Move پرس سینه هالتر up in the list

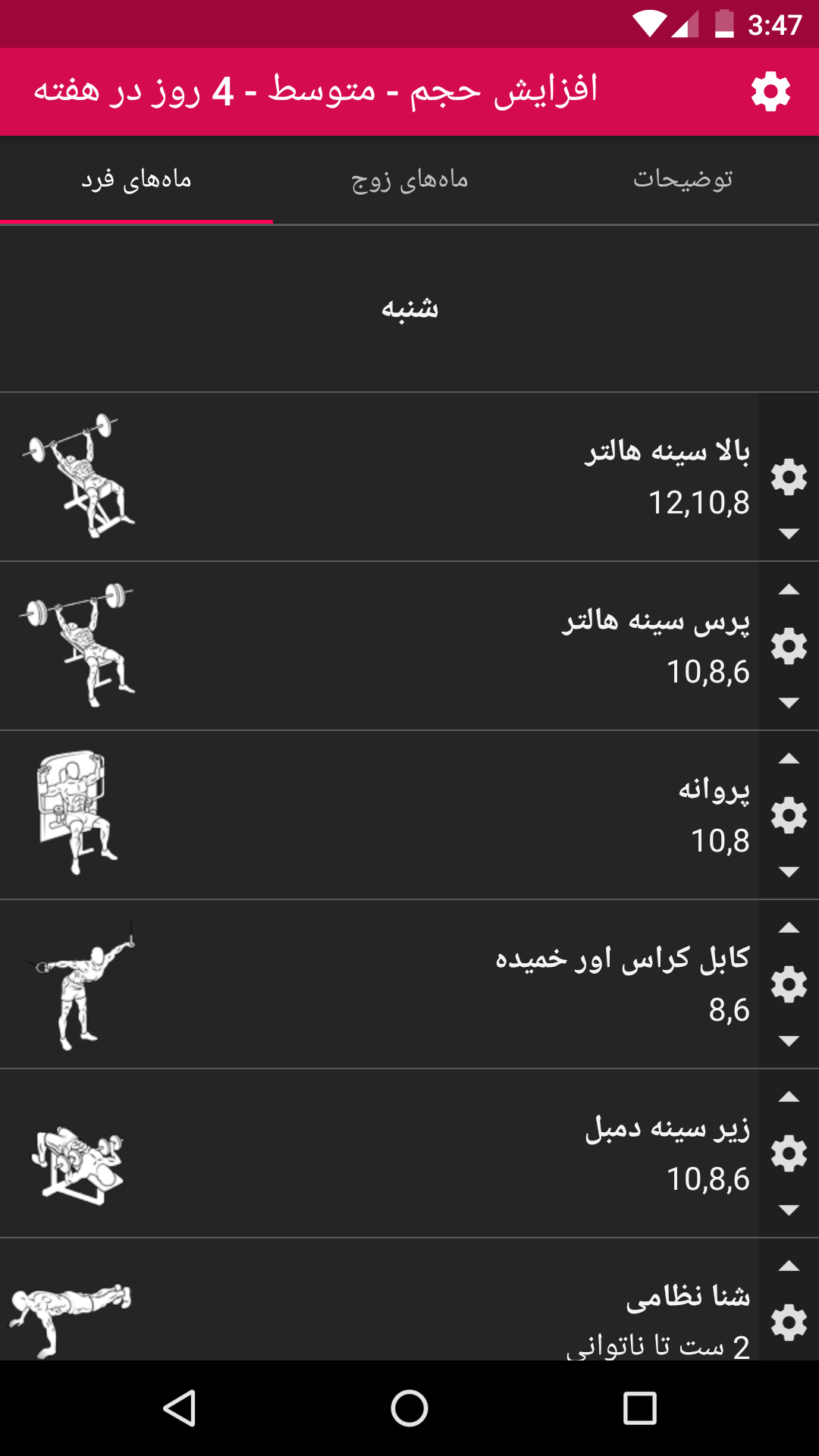tap(789, 590)
